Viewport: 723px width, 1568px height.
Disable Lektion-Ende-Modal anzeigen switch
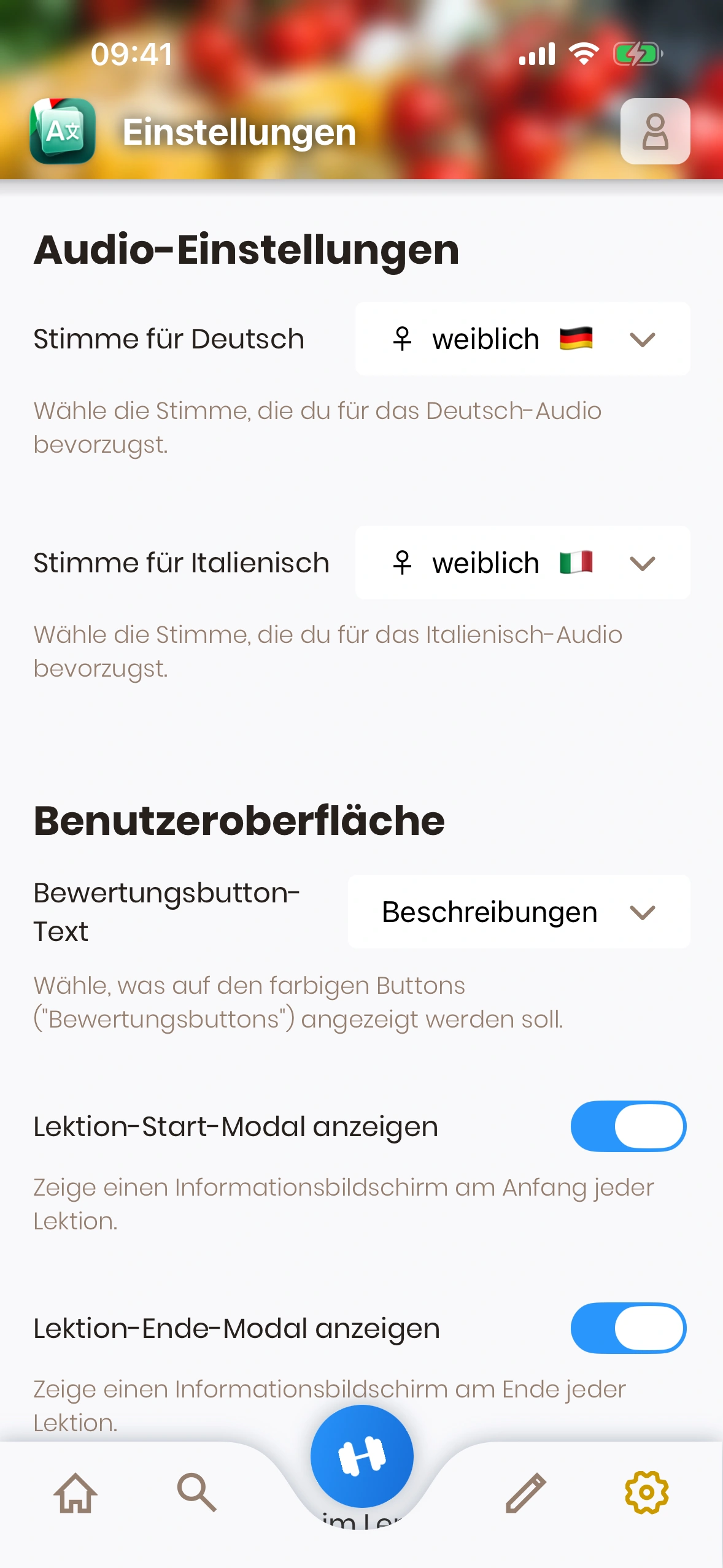coord(628,1328)
